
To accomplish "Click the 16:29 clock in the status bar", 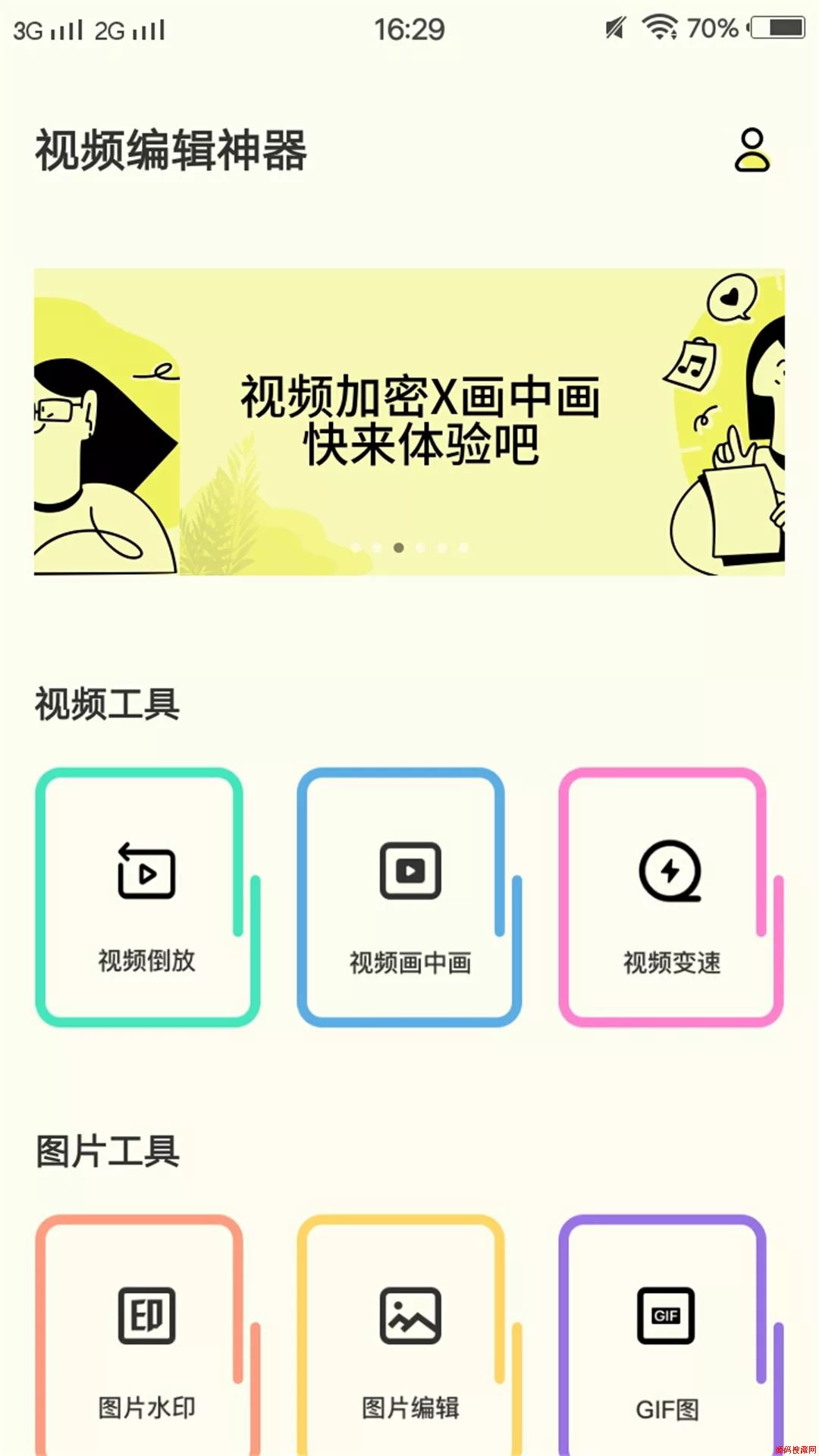I will pyautogui.click(x=409, y=28).
